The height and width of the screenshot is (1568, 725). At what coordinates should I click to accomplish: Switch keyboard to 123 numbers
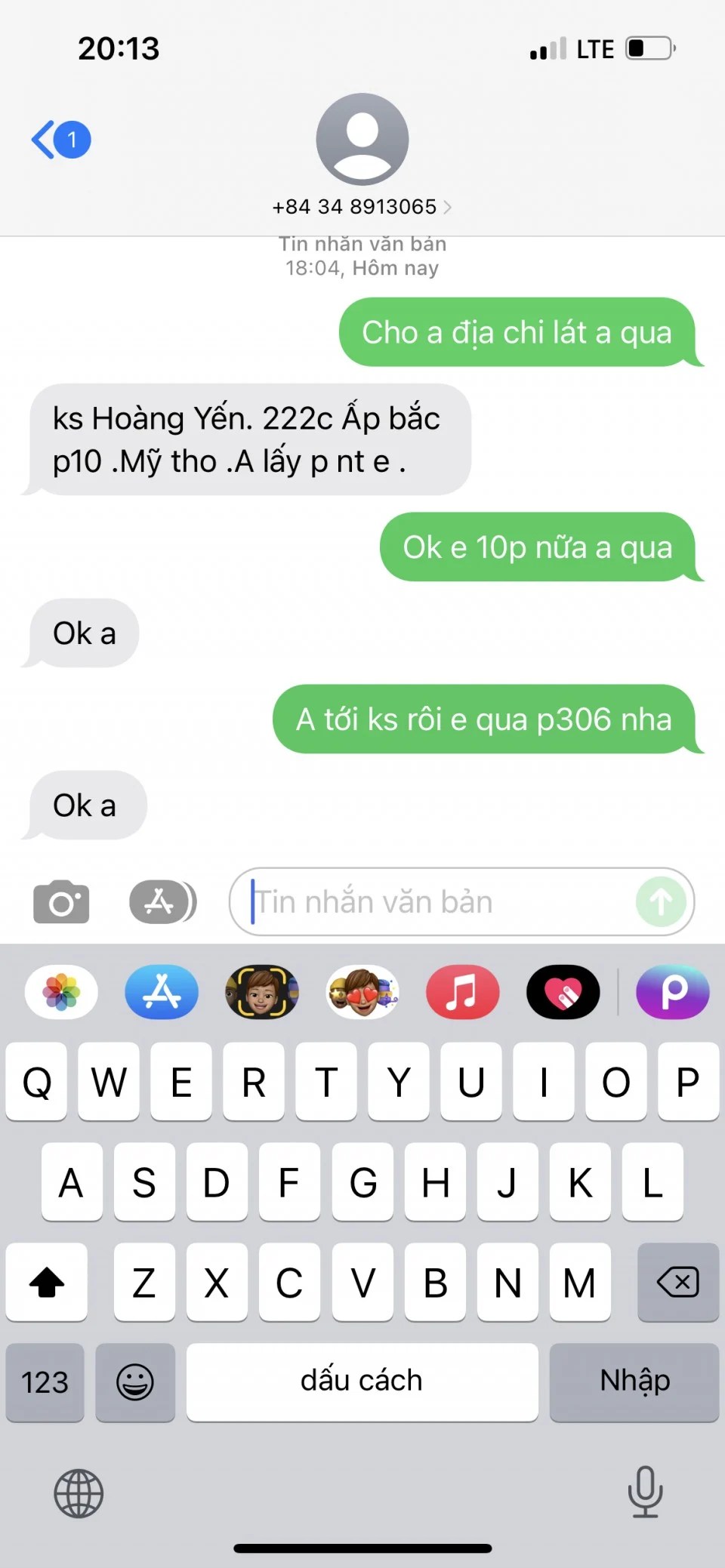[45, 1382]
